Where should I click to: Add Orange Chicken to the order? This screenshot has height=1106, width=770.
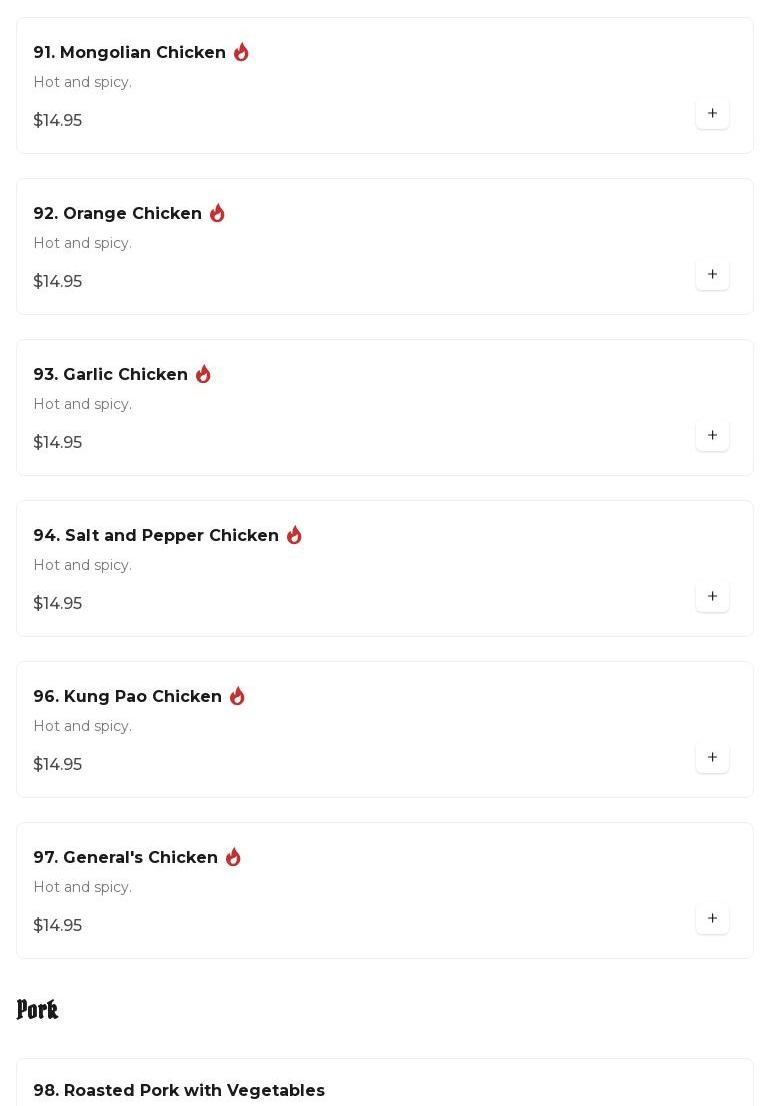pos(712,275)
